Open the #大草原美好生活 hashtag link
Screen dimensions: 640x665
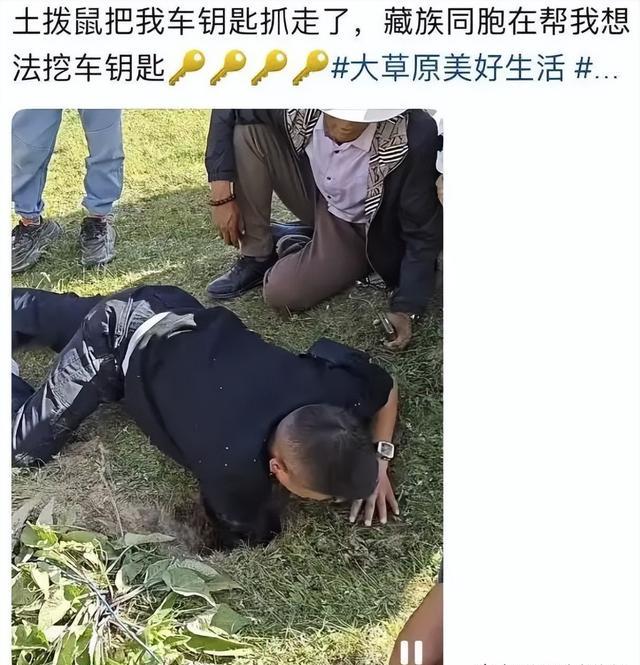point(448,68)
